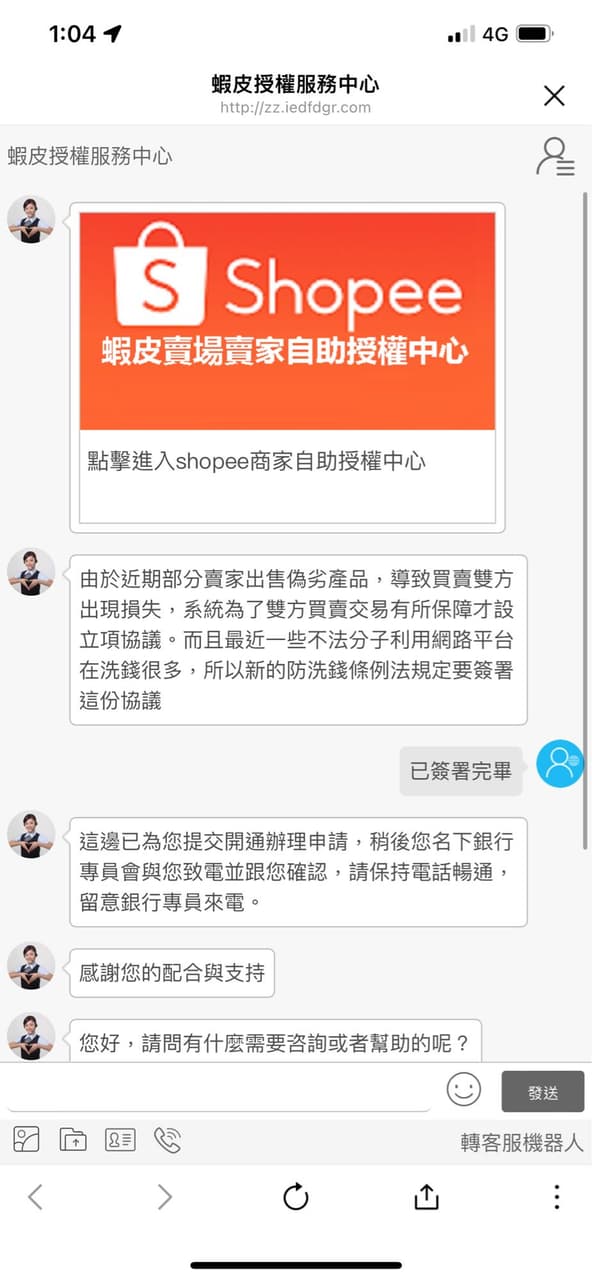Reload the current page
The image size is (592, 1280).
click(296, 1197)
